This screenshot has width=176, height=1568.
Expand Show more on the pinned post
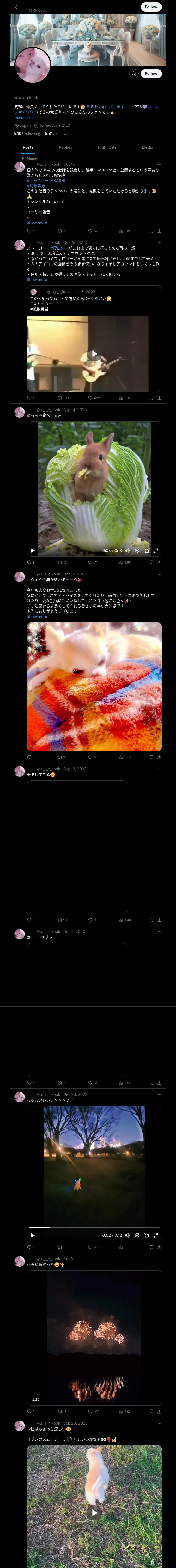click(x=37, y=222)
